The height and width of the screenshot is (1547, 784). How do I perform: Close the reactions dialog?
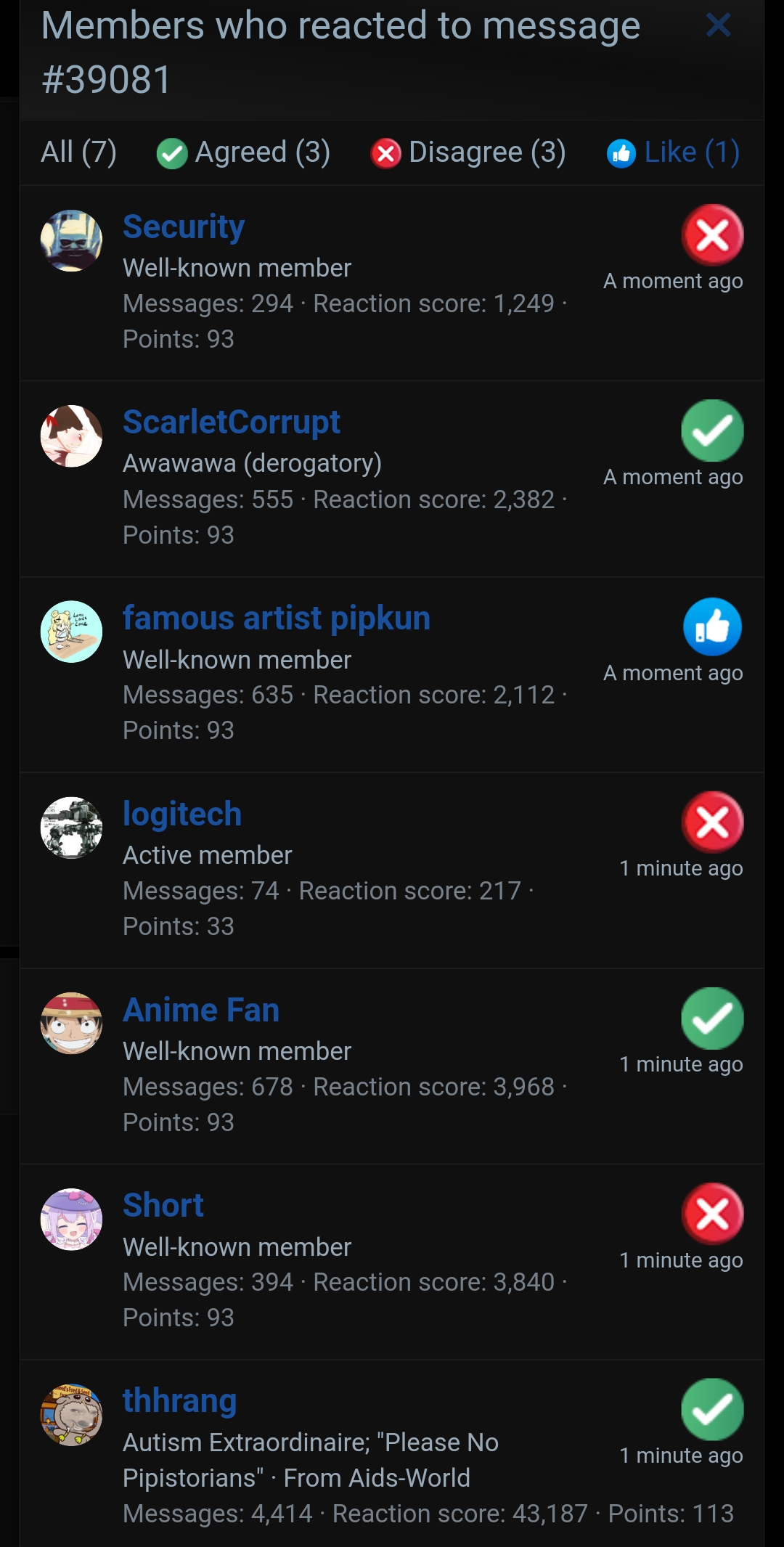click(718, 25)
